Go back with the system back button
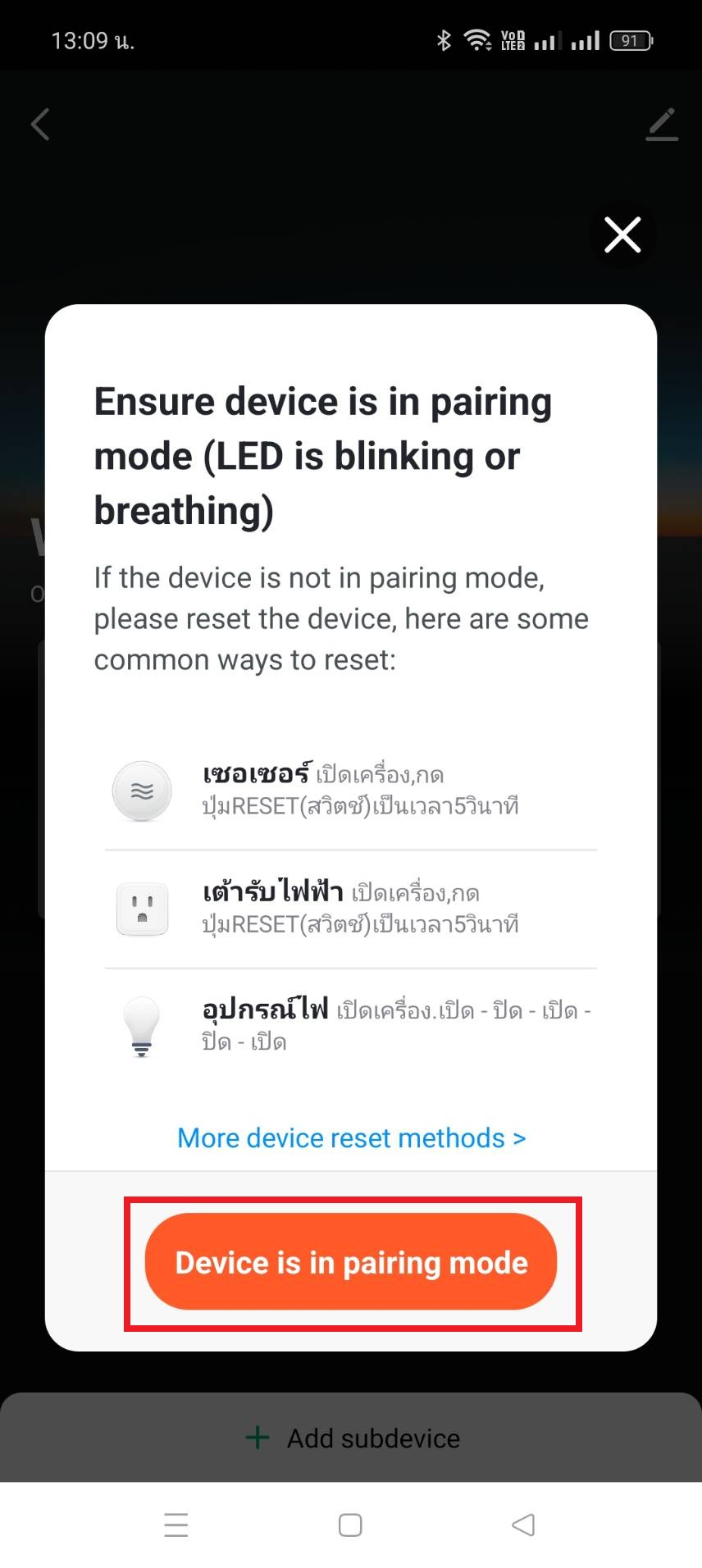702x1568 pixels. coord(522,1525)
